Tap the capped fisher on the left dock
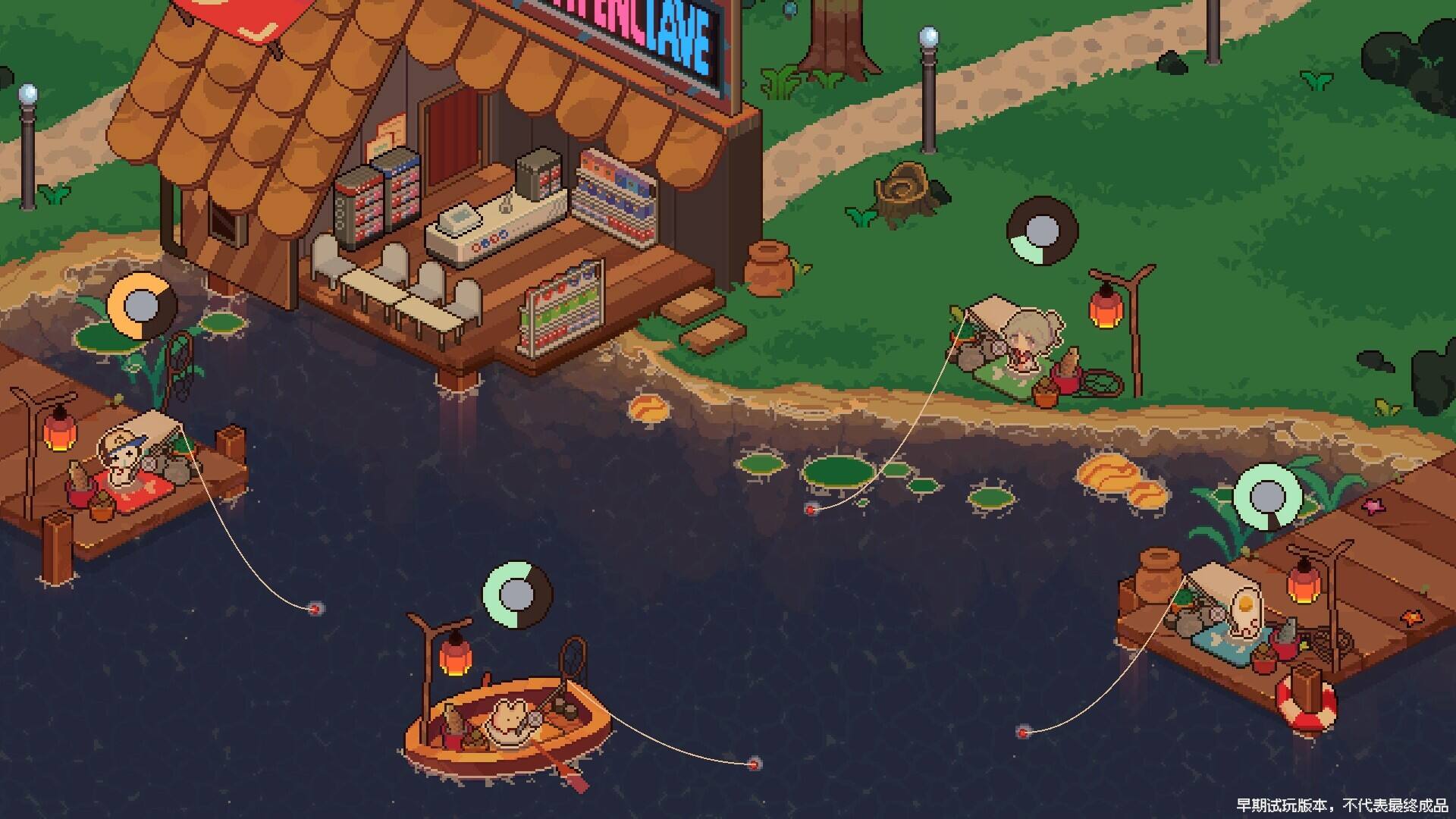 [x=124, y=461]
